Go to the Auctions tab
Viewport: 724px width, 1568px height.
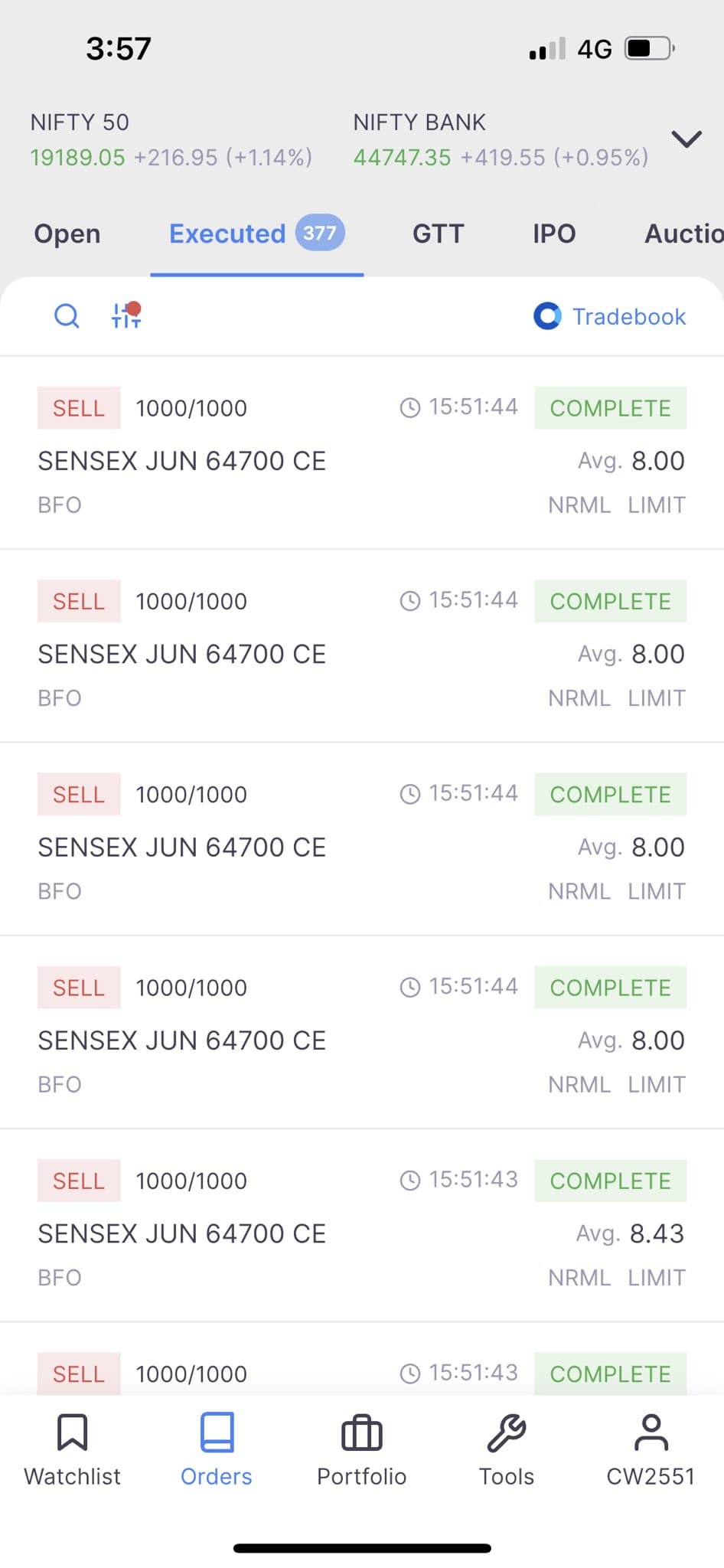coord(683,234)
